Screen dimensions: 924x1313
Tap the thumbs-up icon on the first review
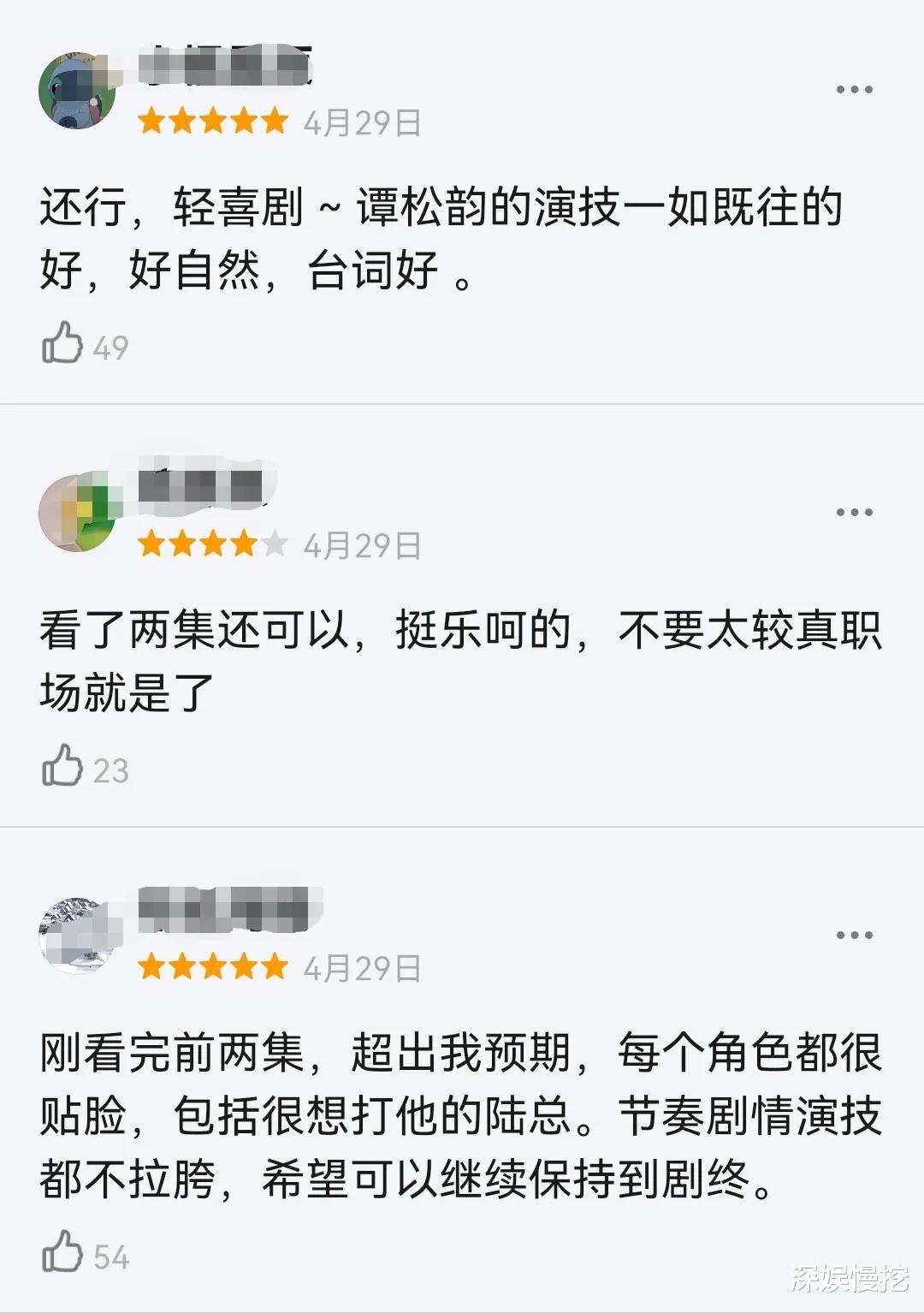(x=62, y=342)
